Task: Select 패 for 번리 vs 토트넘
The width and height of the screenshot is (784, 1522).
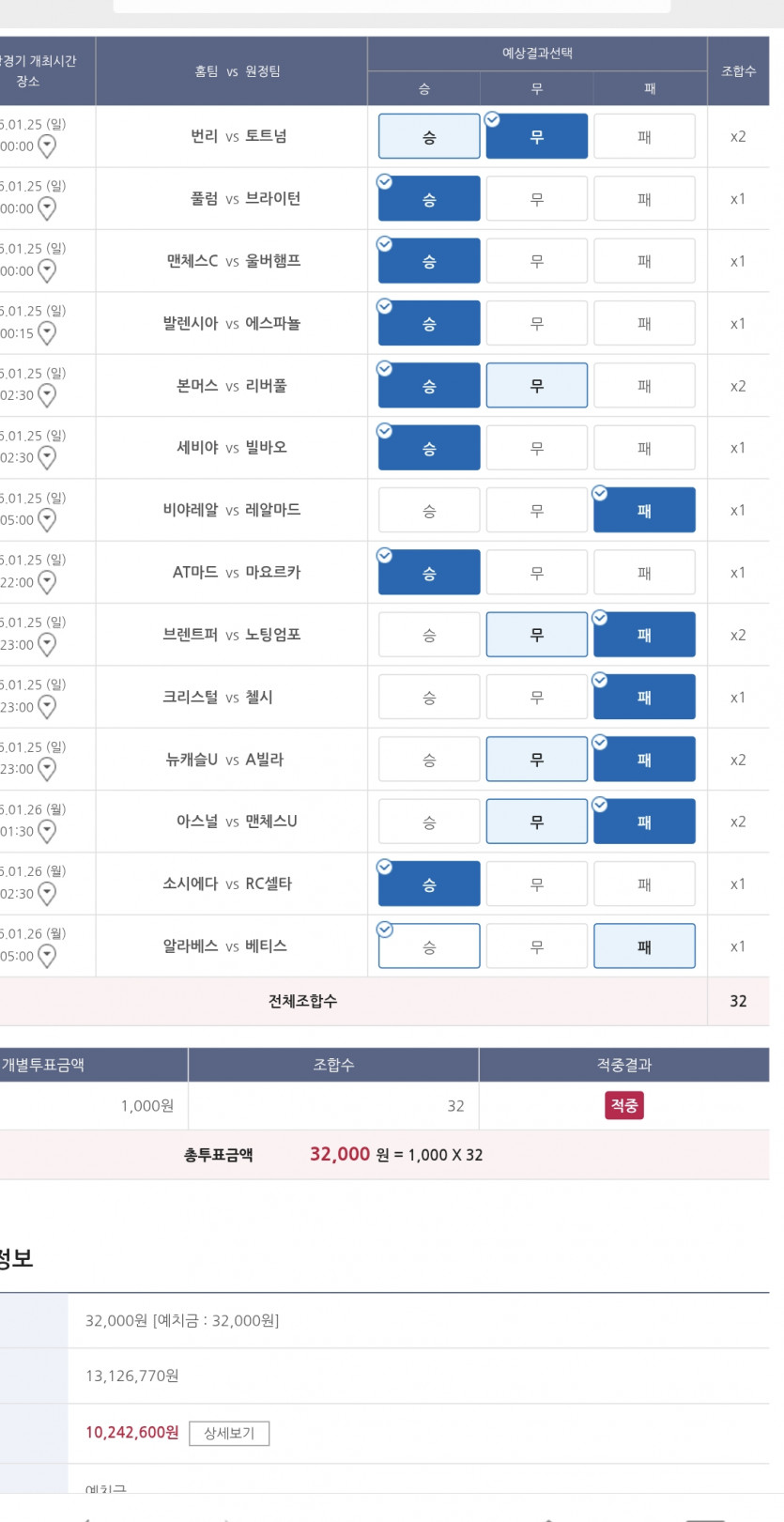Action: 644,136
